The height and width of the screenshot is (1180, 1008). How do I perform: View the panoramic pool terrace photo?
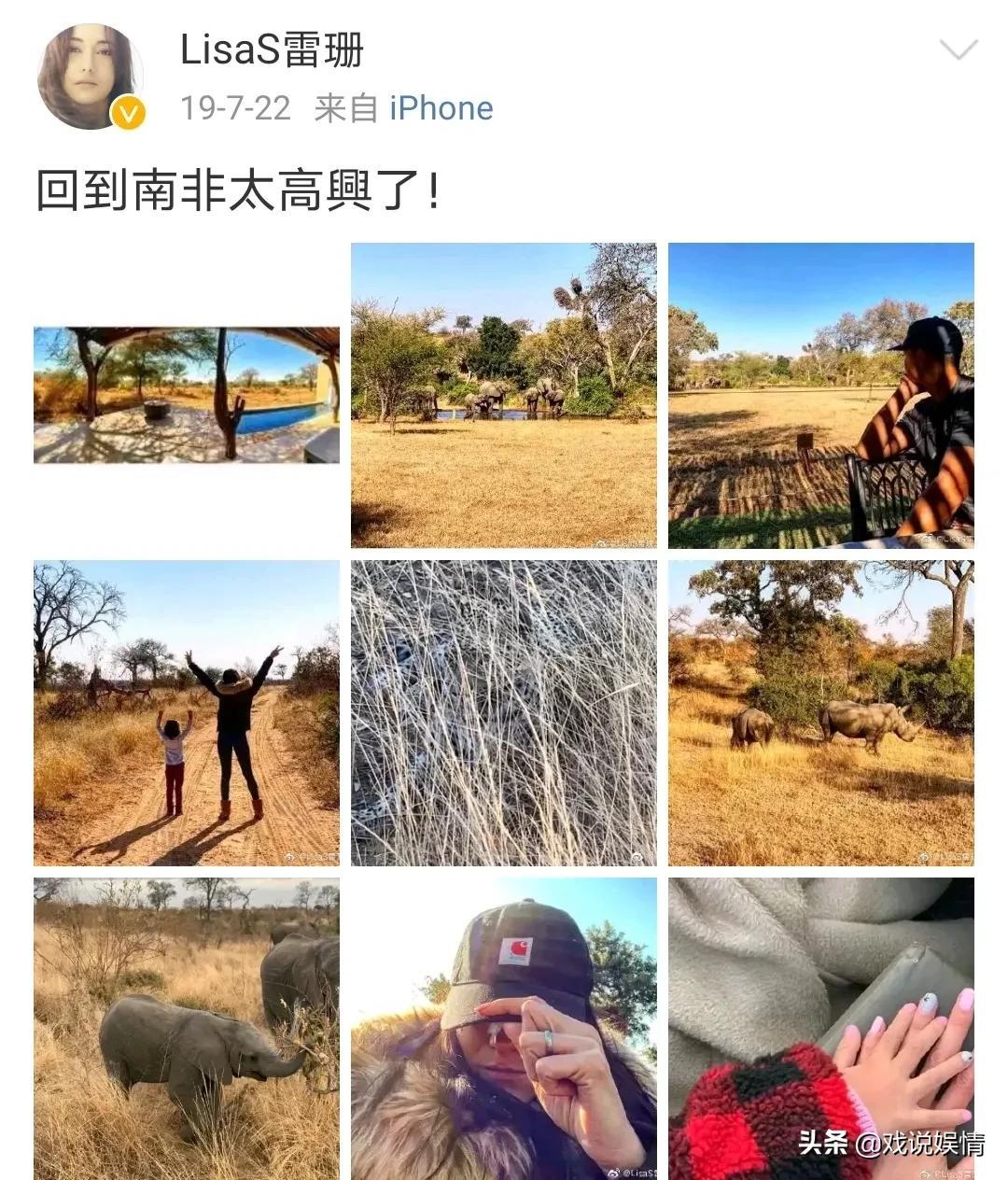click(187, 395)
